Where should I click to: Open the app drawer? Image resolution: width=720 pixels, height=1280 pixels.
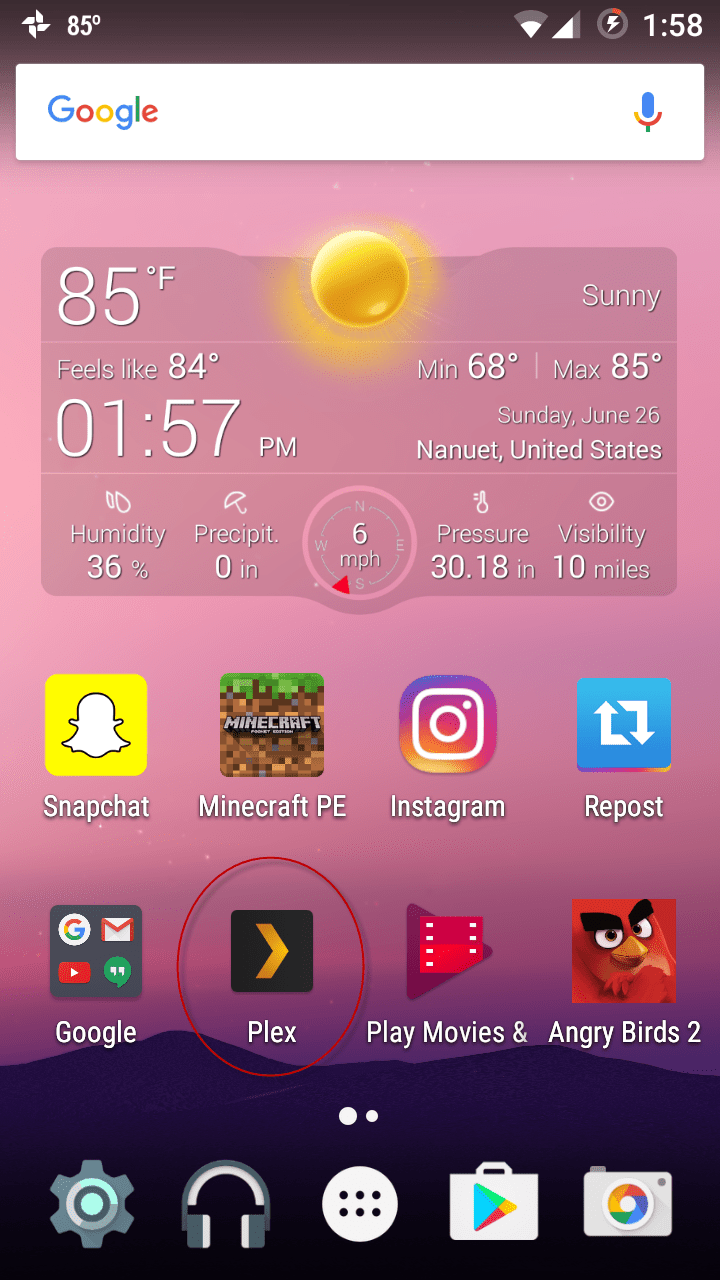point(360,1205)
